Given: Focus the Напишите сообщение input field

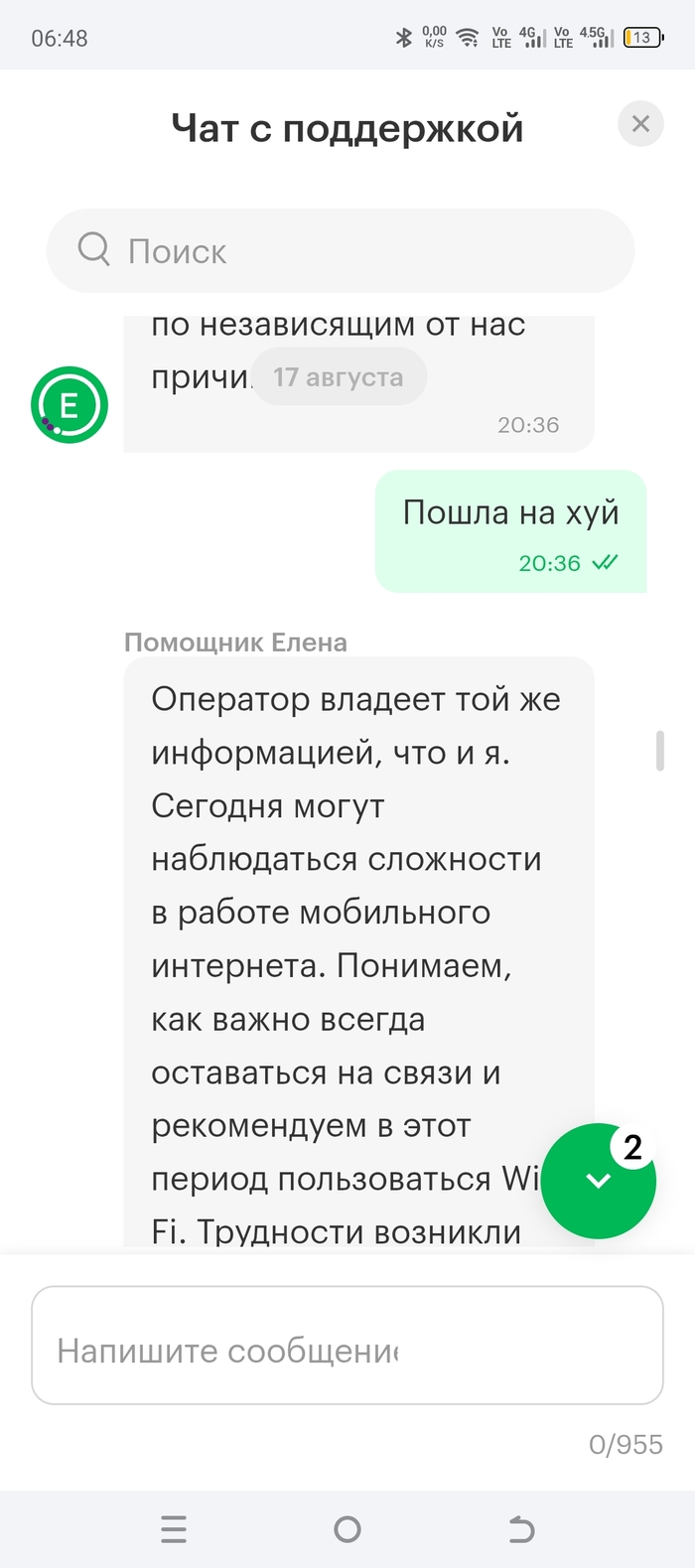Looking at the screenshot, I should point(347,1346).
